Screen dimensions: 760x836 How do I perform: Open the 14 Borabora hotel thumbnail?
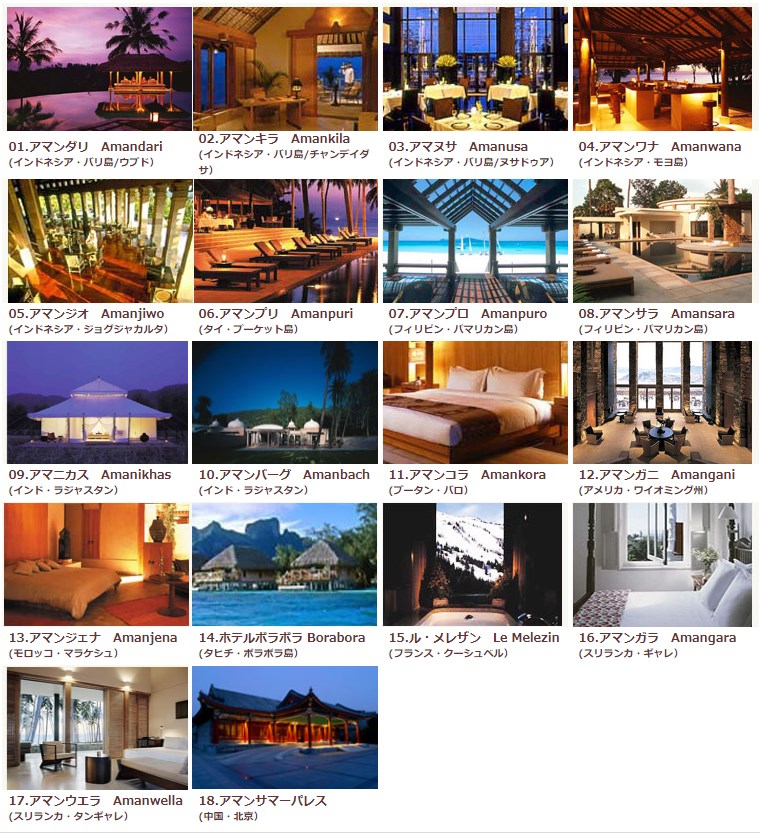point(285,564)
